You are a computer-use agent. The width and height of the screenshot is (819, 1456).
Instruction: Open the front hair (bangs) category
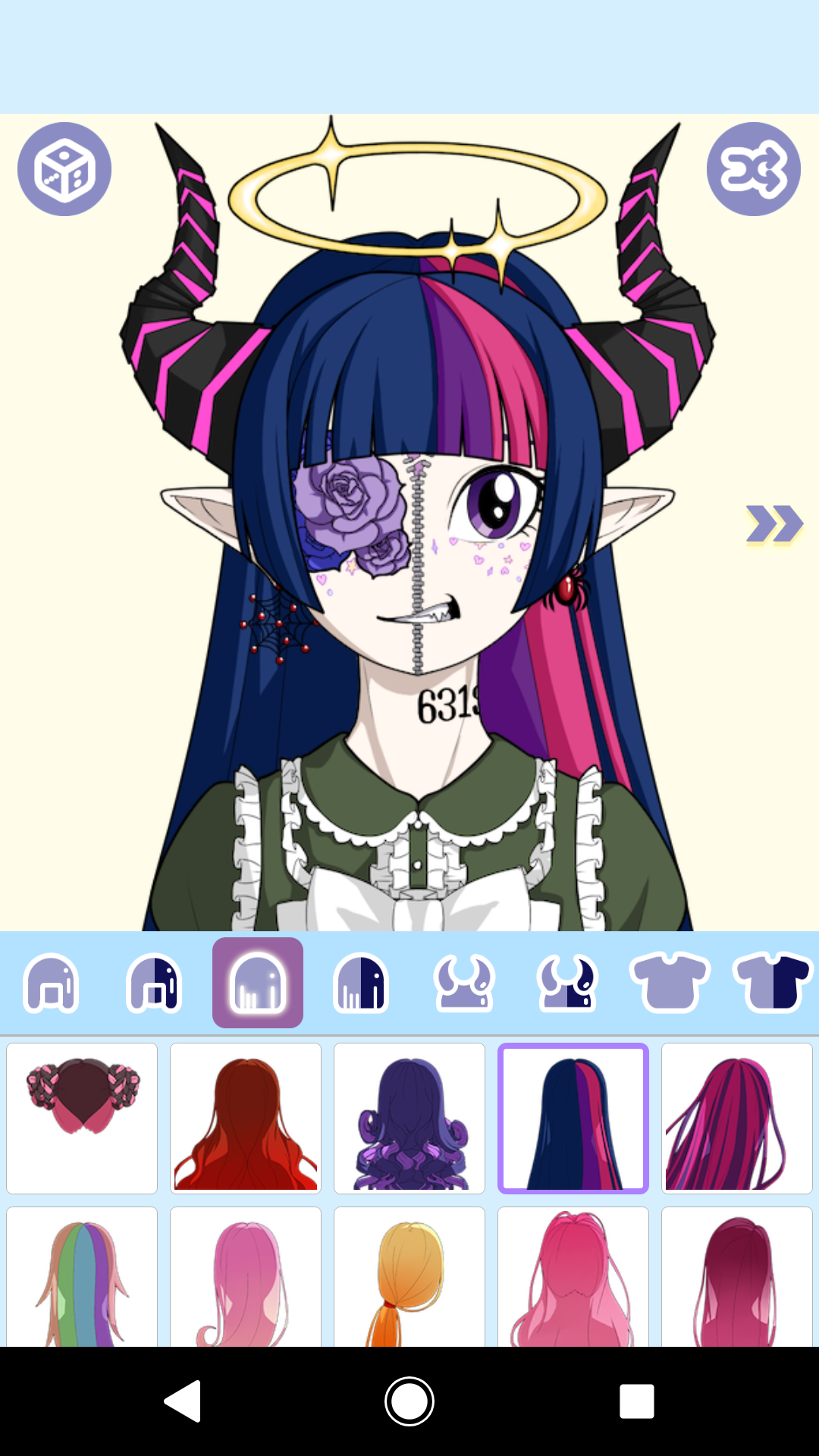tap(52, 983)
